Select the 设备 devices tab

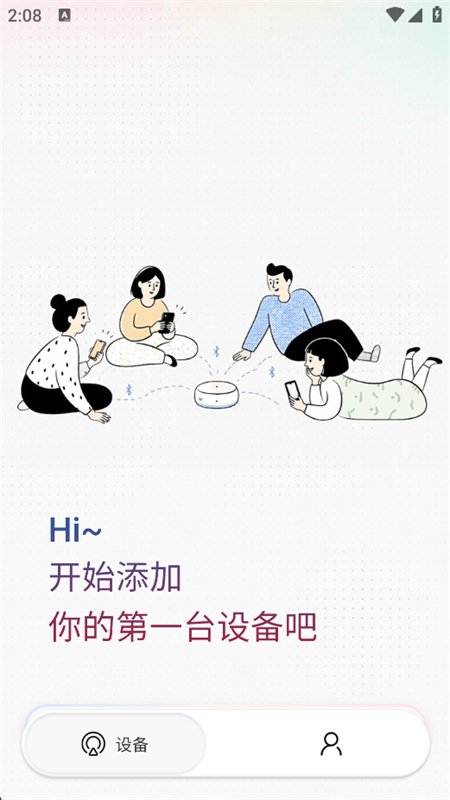point(114,744)
